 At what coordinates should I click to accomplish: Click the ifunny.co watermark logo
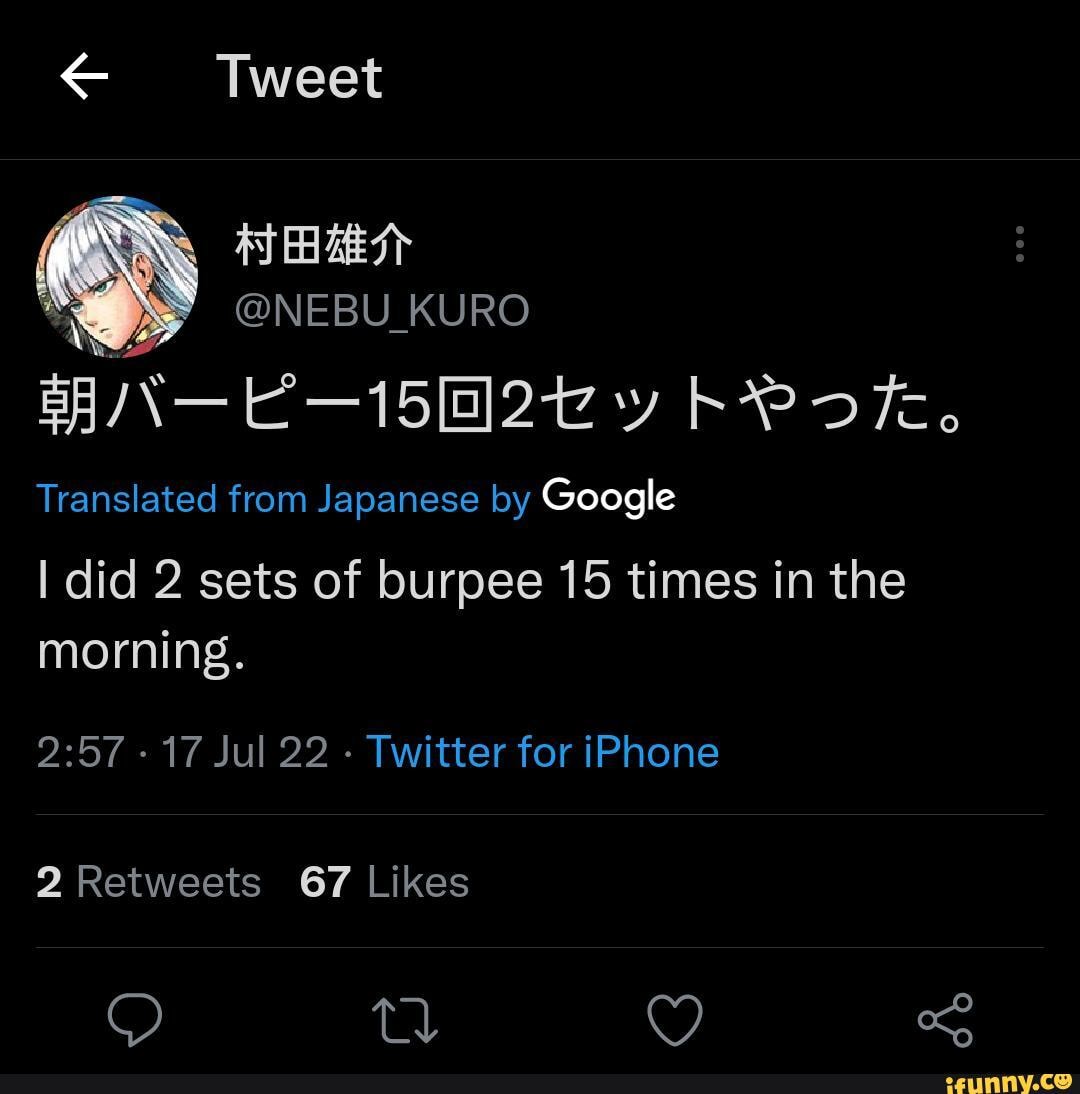pyautogui.click(x=1007, y=1080)
